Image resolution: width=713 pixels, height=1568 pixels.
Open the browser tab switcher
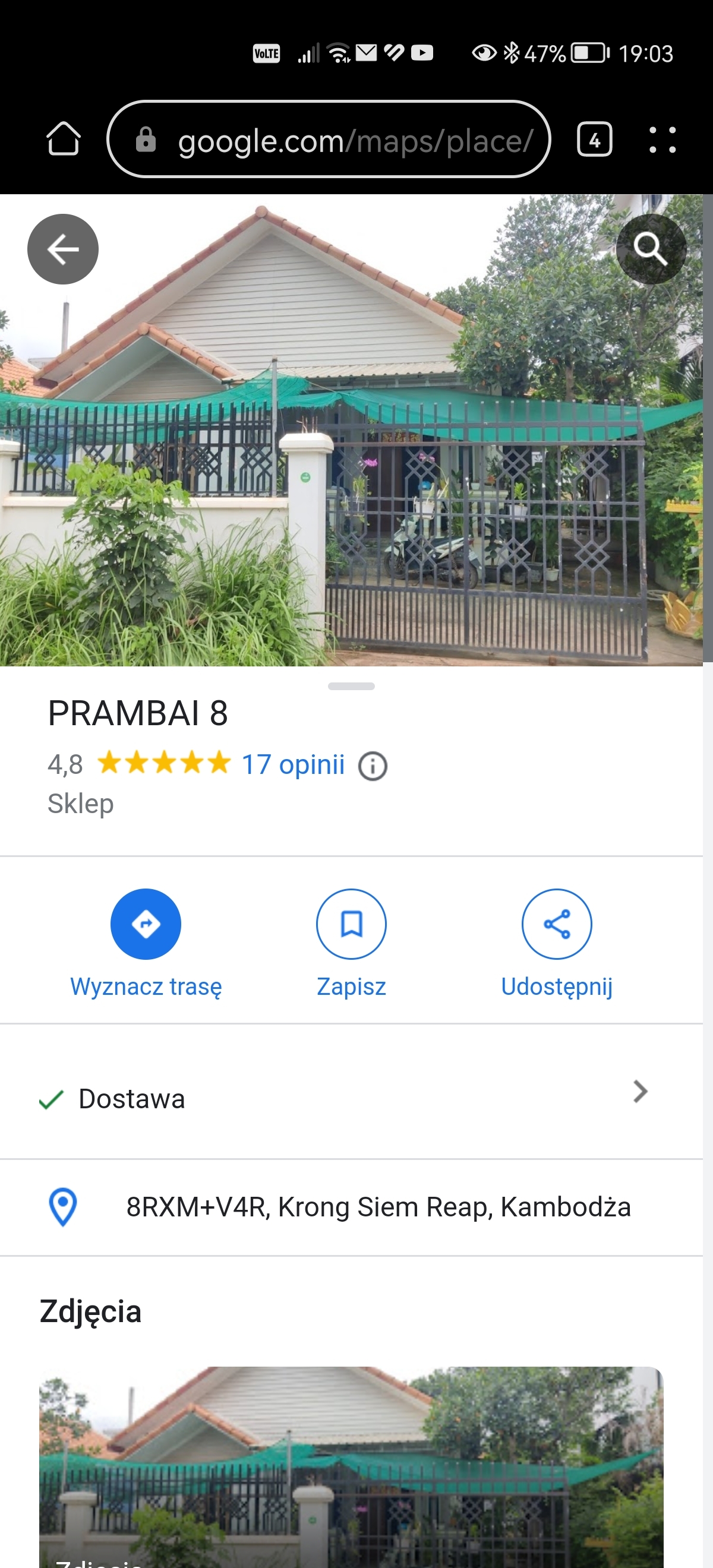click(x=594, y=140)
